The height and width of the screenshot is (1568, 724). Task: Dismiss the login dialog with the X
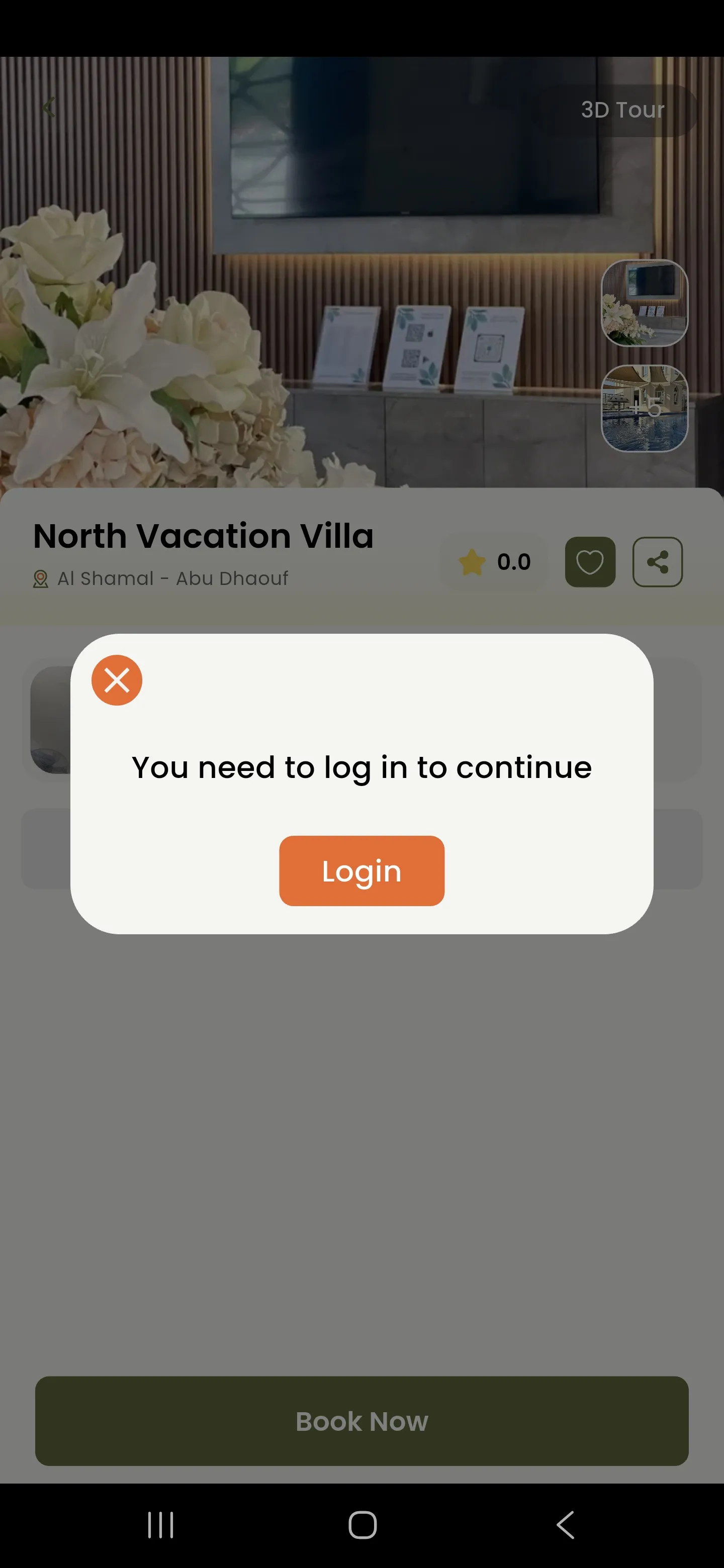pyautogui.click(x=116, y=680)
